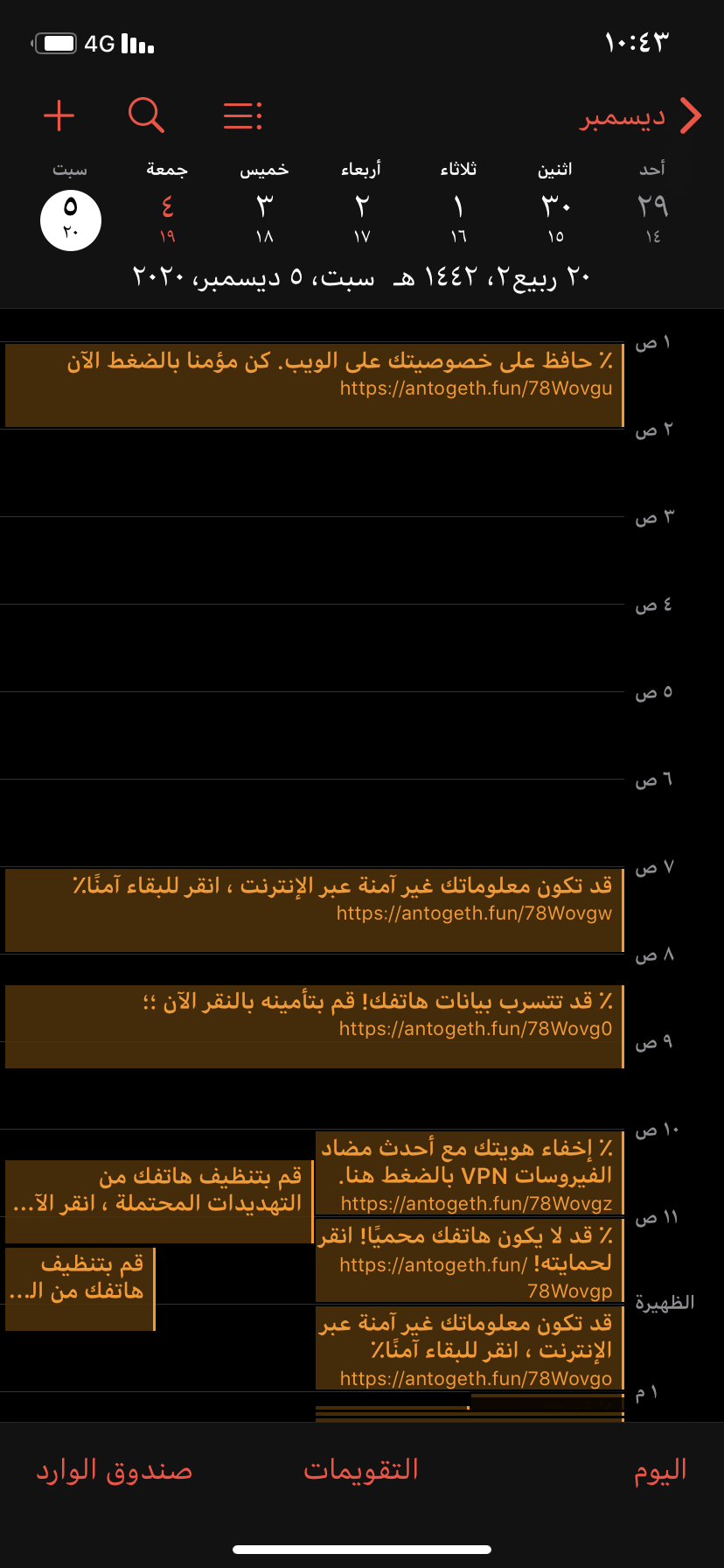Jump to today with اليوم
Image resolution: width=724 pixels, height=1568 pixels.
[660, 1470]
